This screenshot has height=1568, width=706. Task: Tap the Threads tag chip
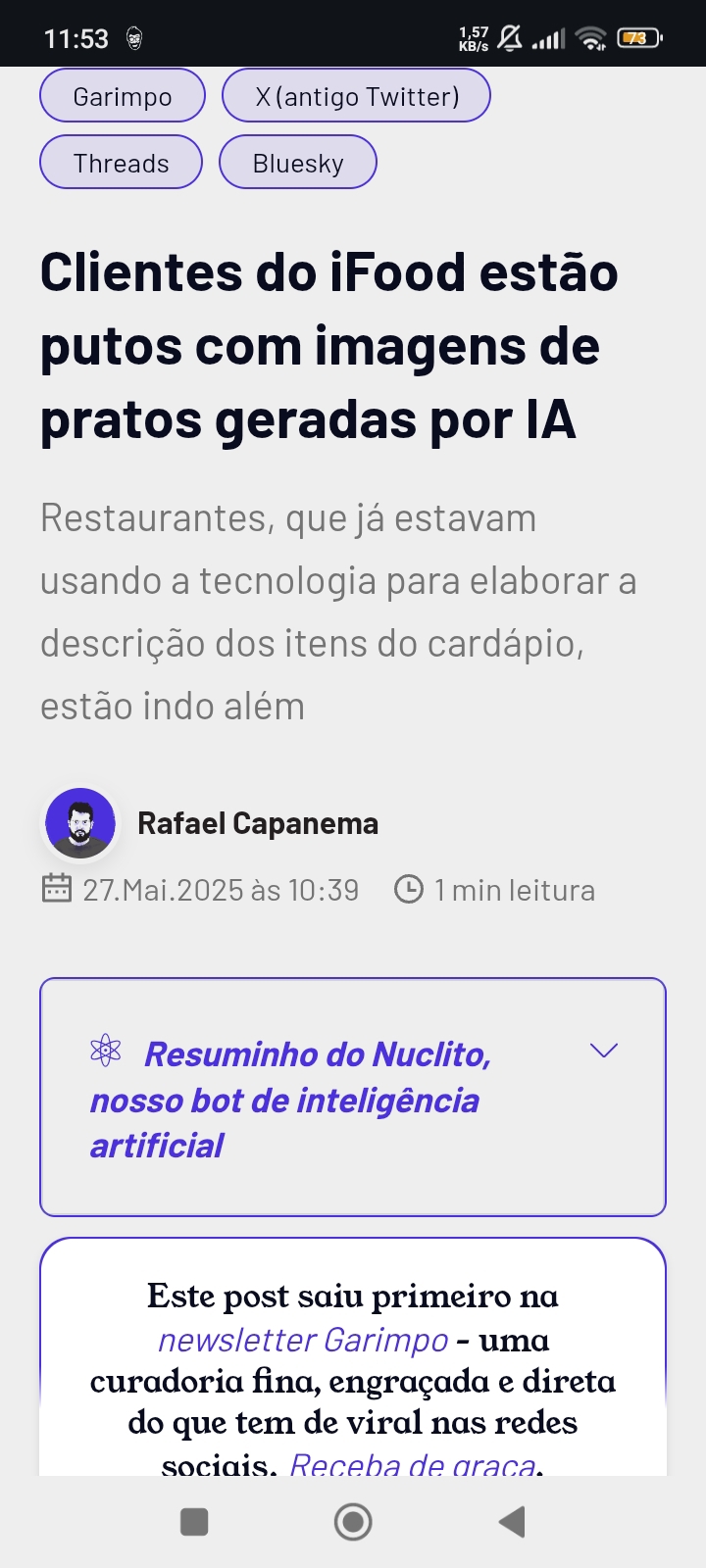[x=121, y=163]
